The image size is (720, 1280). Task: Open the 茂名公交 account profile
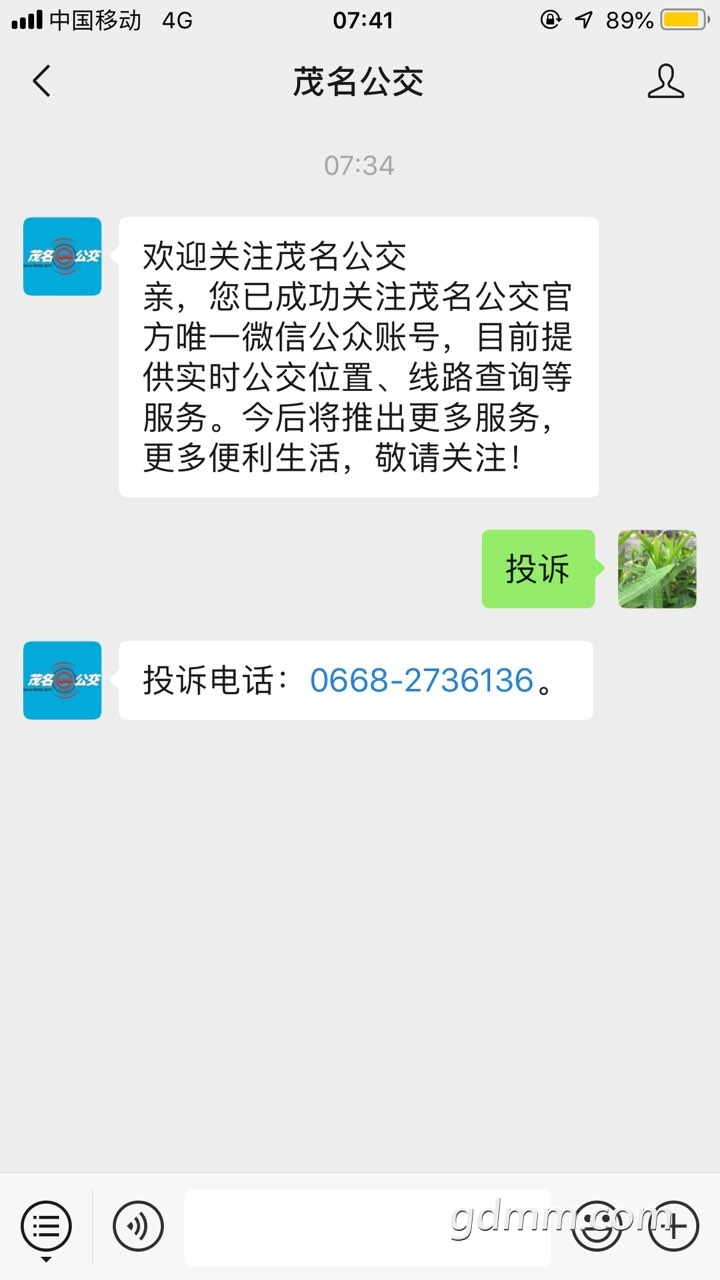point(665,81)
